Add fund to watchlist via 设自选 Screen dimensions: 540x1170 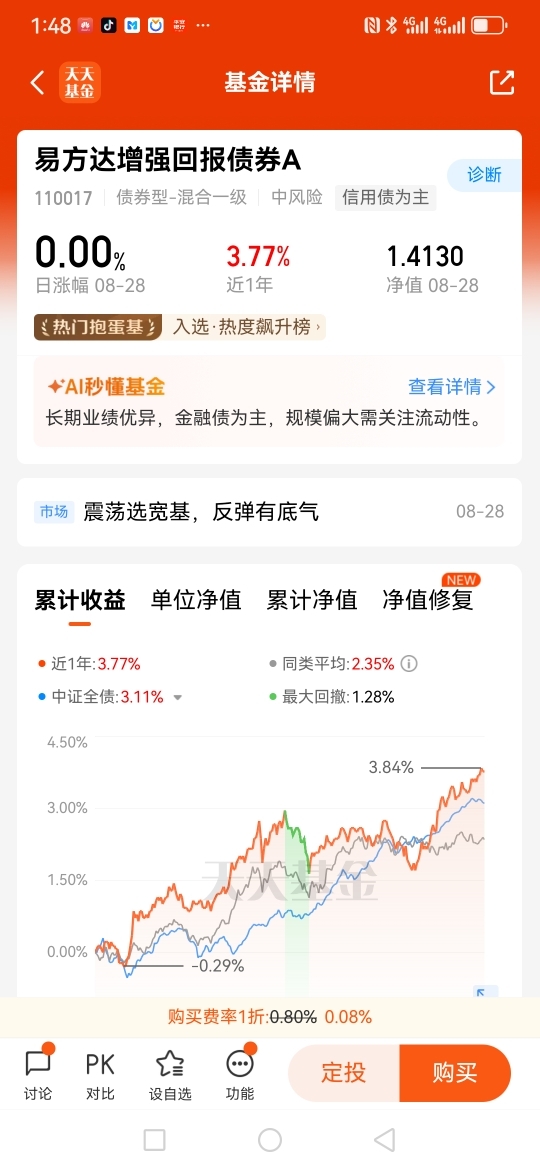pos(170,1074)
